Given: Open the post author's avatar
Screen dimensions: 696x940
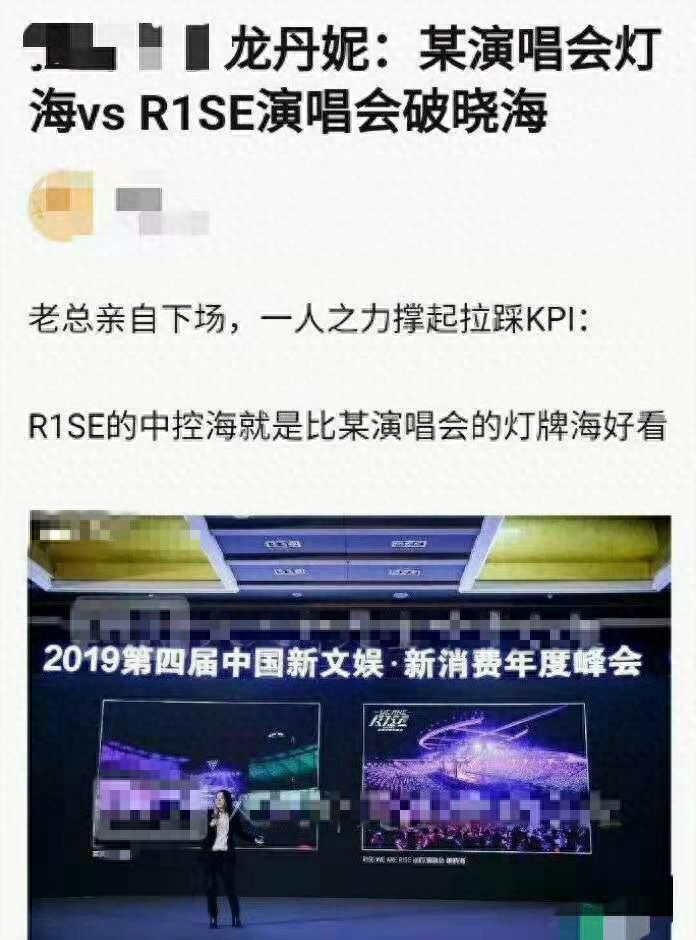Looking at the screenshot, I should [61, 205].
